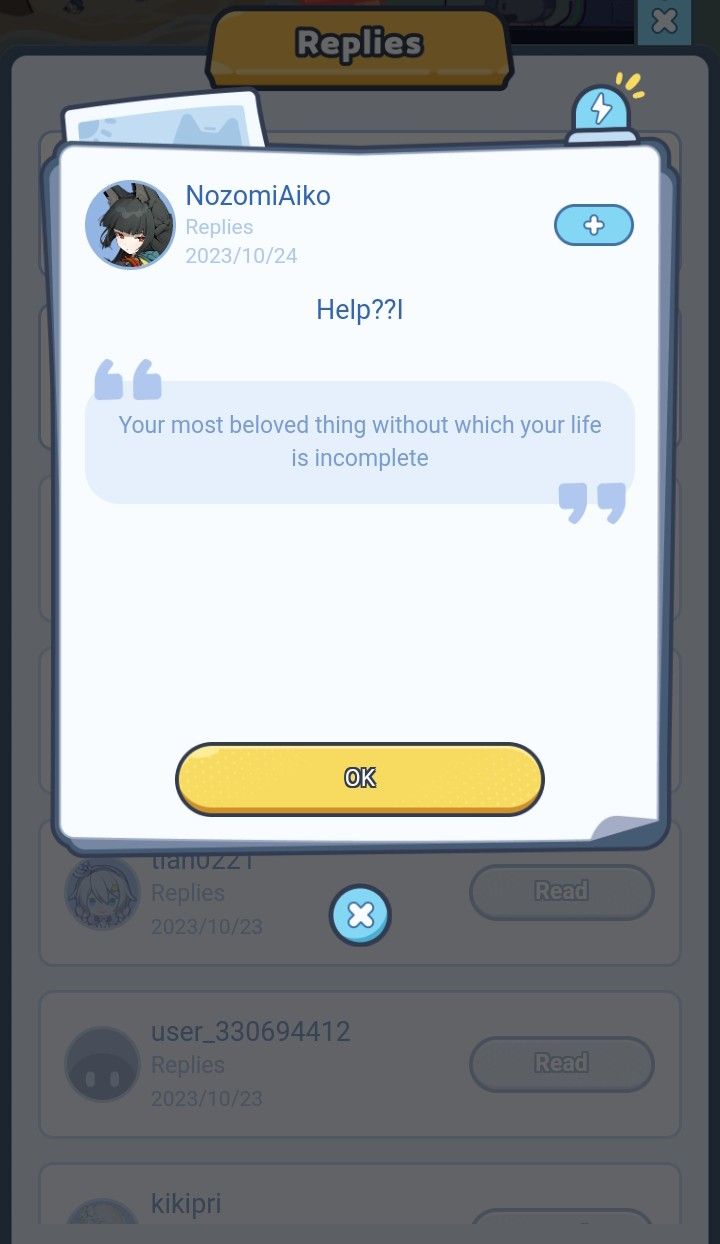Read tian0221's reply
This screenshot has height=1244, width=720.
(x=561, y=891)
